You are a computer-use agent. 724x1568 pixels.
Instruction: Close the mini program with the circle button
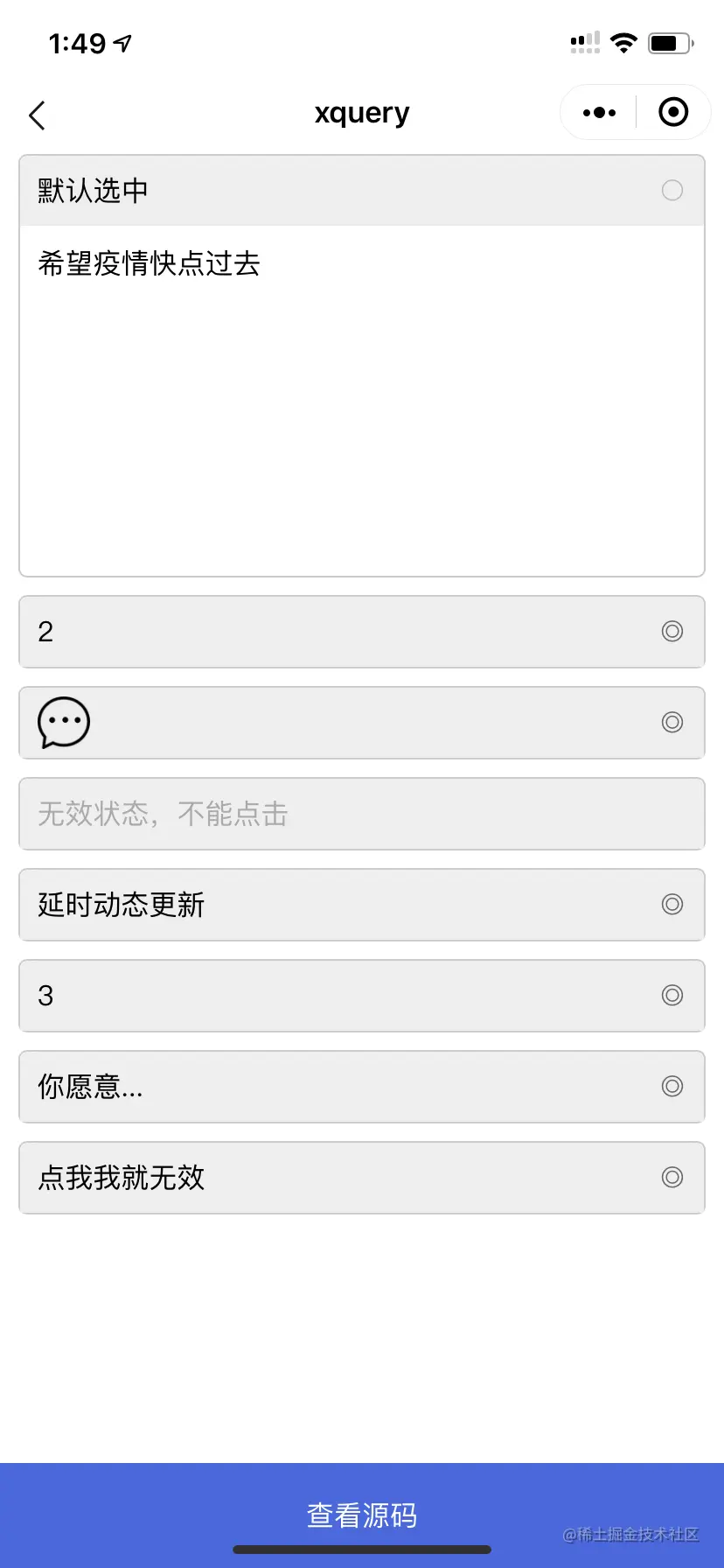tap(672, 113)
